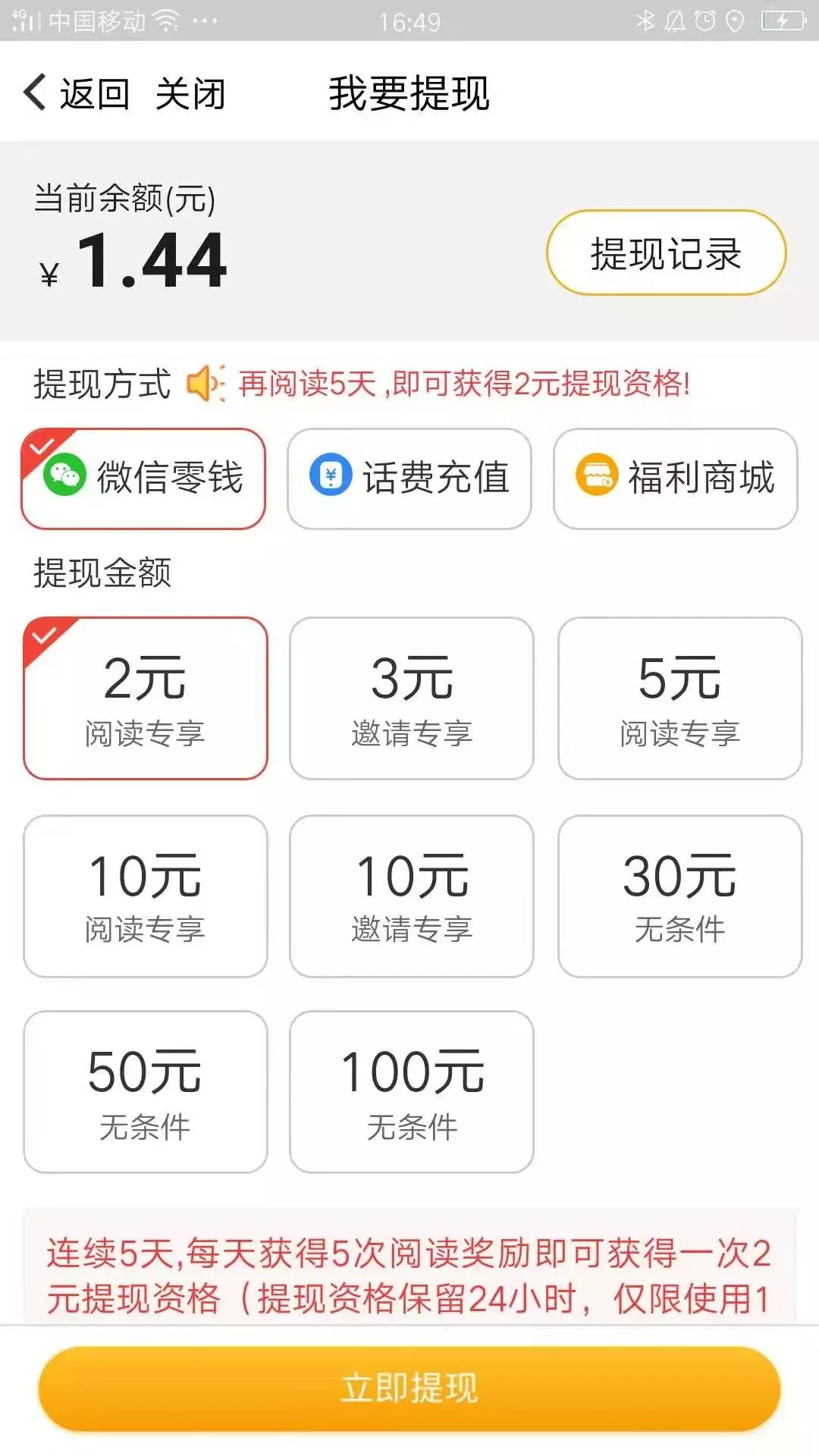
Task: Open the 提现记录 withdrawal history
Action: [x=666, y=253]
